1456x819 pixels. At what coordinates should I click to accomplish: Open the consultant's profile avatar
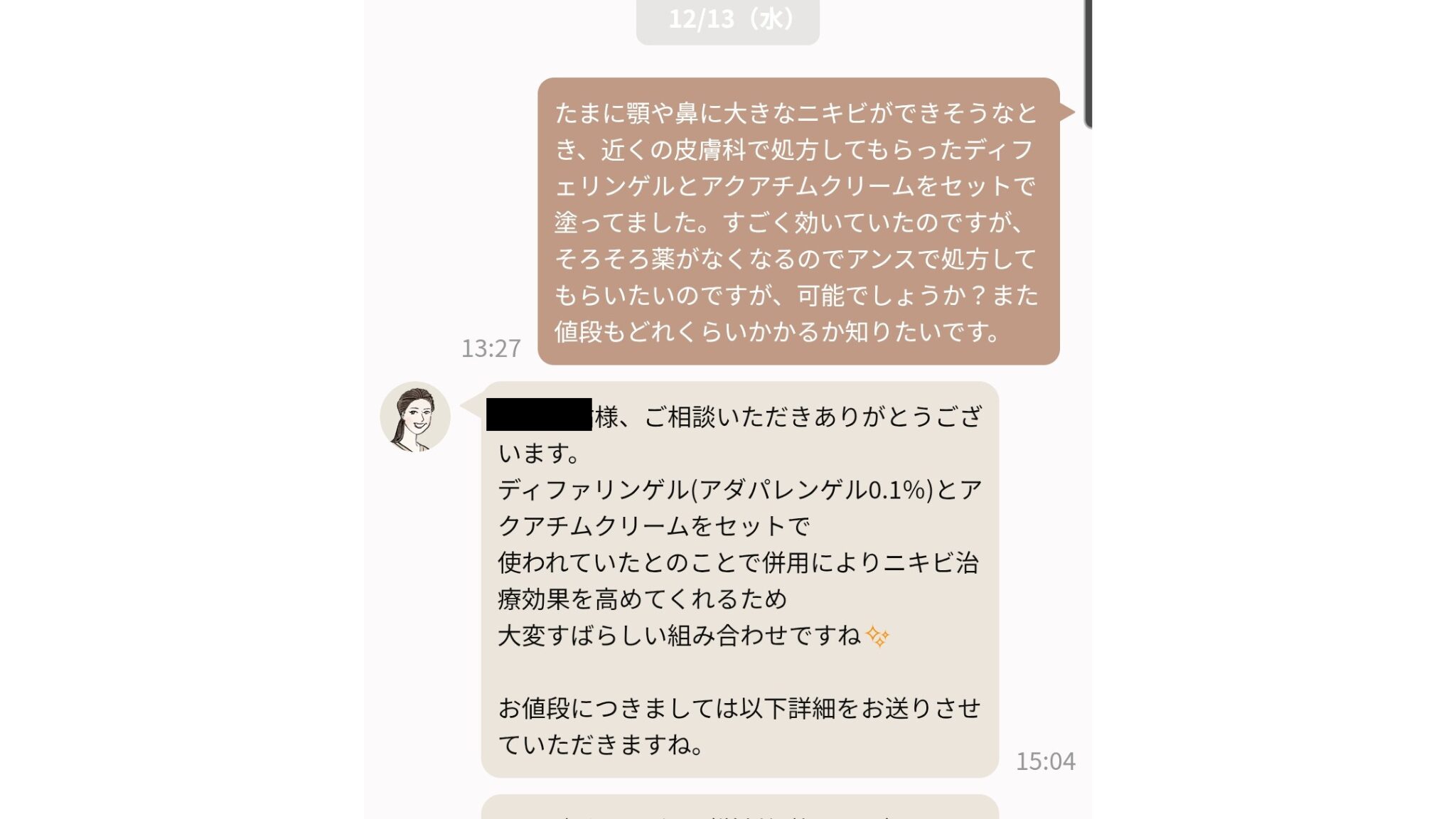click(415, 417)
